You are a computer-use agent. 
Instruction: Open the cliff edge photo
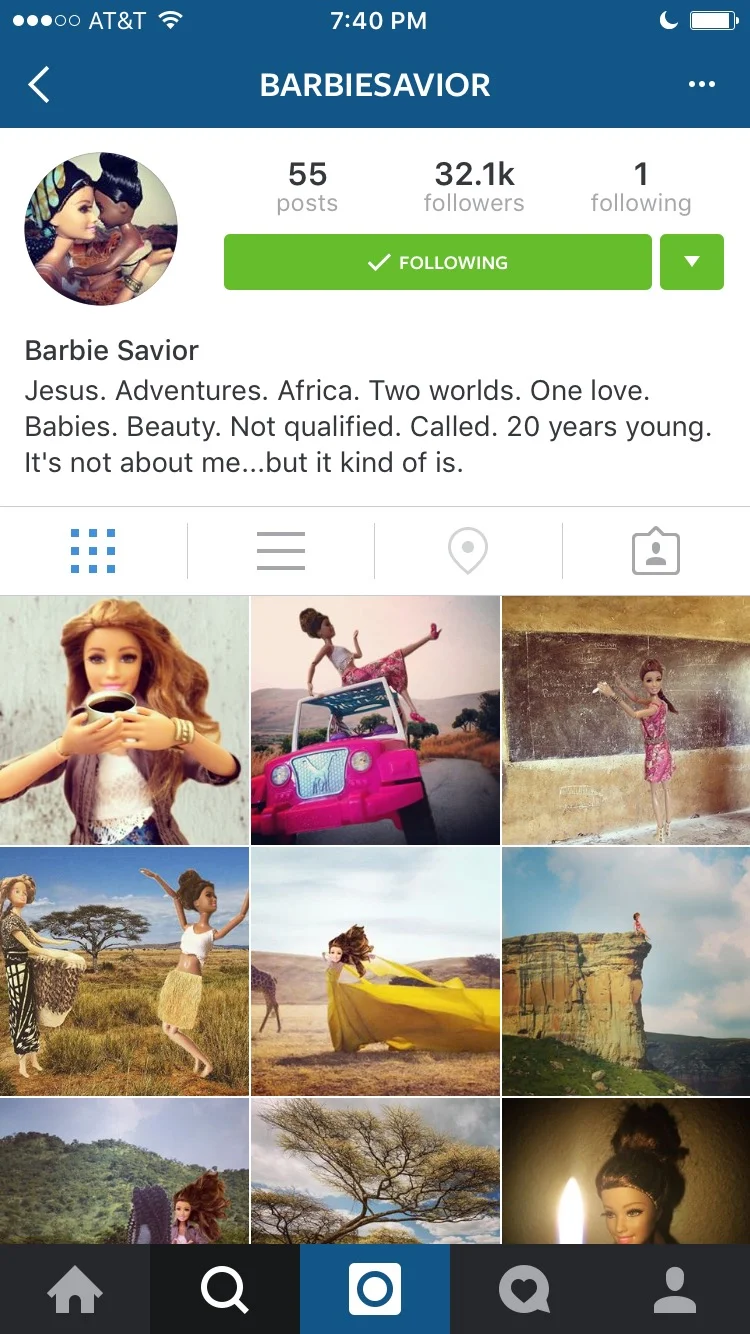point(626,971)
